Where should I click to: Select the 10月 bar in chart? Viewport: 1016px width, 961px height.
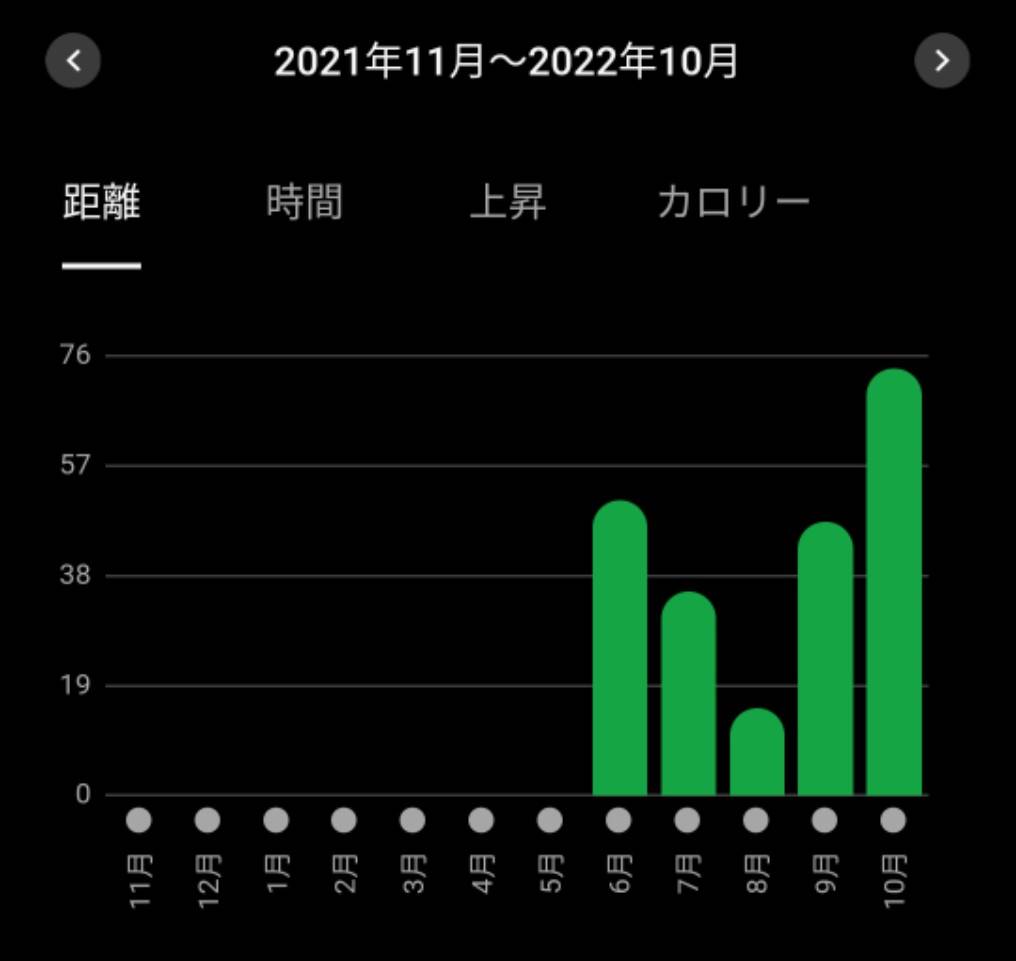[x=894, y=584]
